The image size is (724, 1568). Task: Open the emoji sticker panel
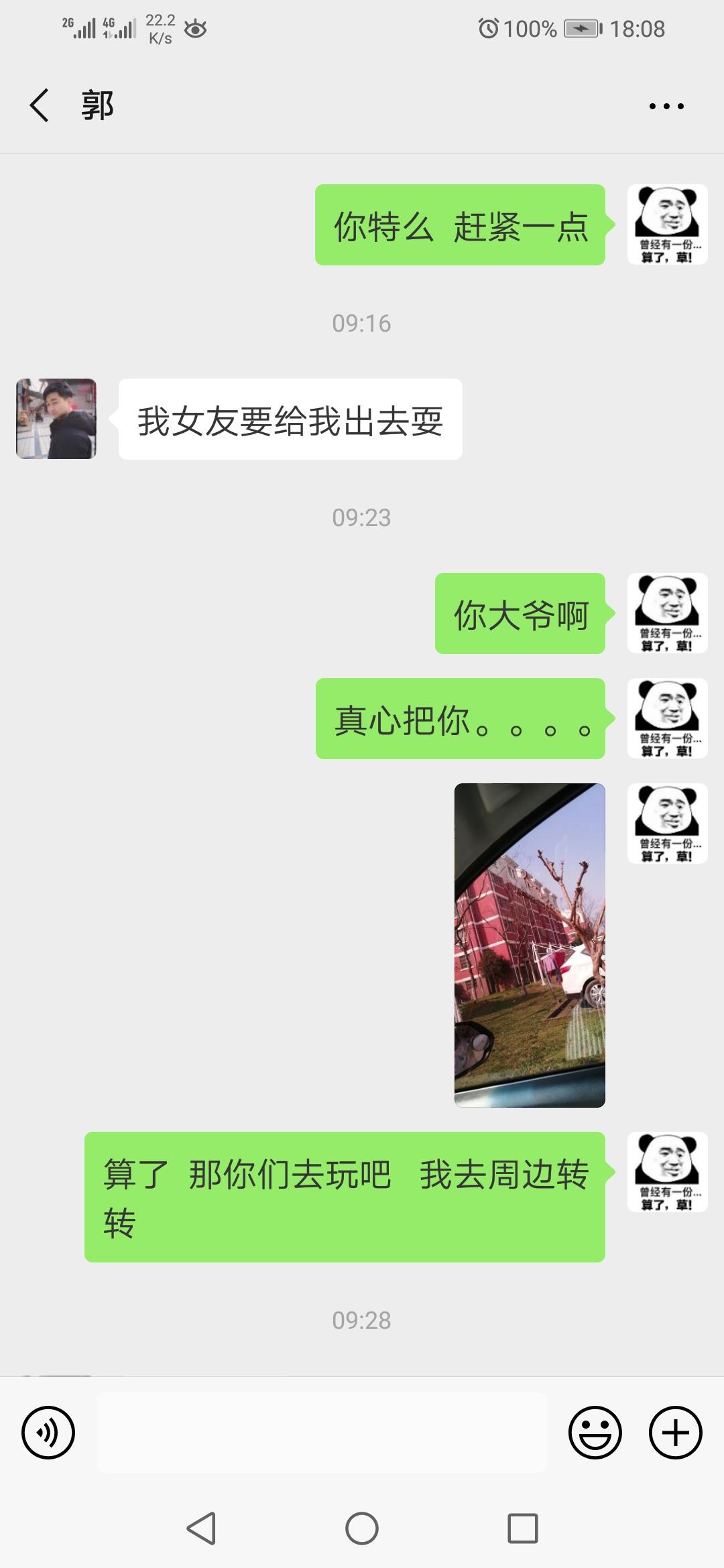pos(595,1433)
